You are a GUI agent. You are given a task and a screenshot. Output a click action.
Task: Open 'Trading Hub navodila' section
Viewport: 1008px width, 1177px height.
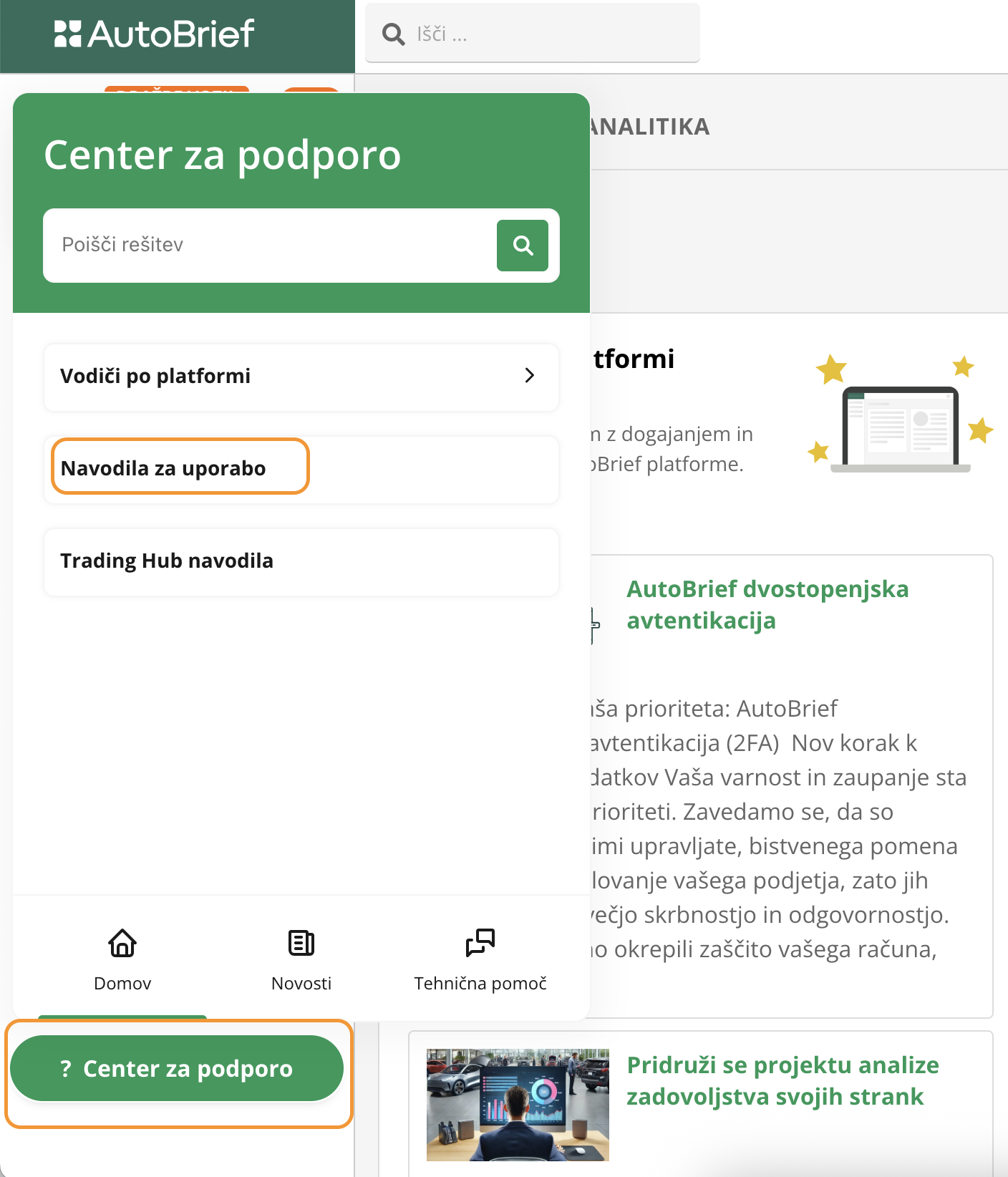point(301,562)
